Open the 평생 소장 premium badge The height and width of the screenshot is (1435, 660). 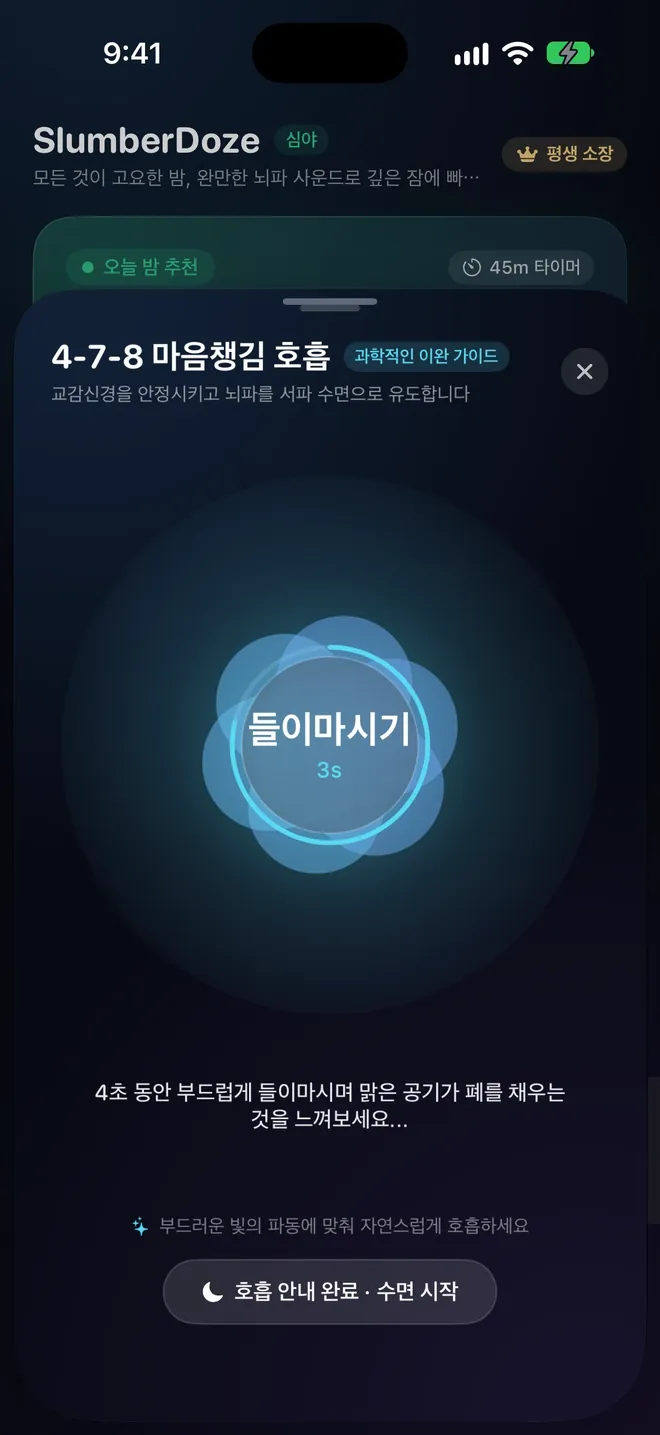click(x=565, y=155)
